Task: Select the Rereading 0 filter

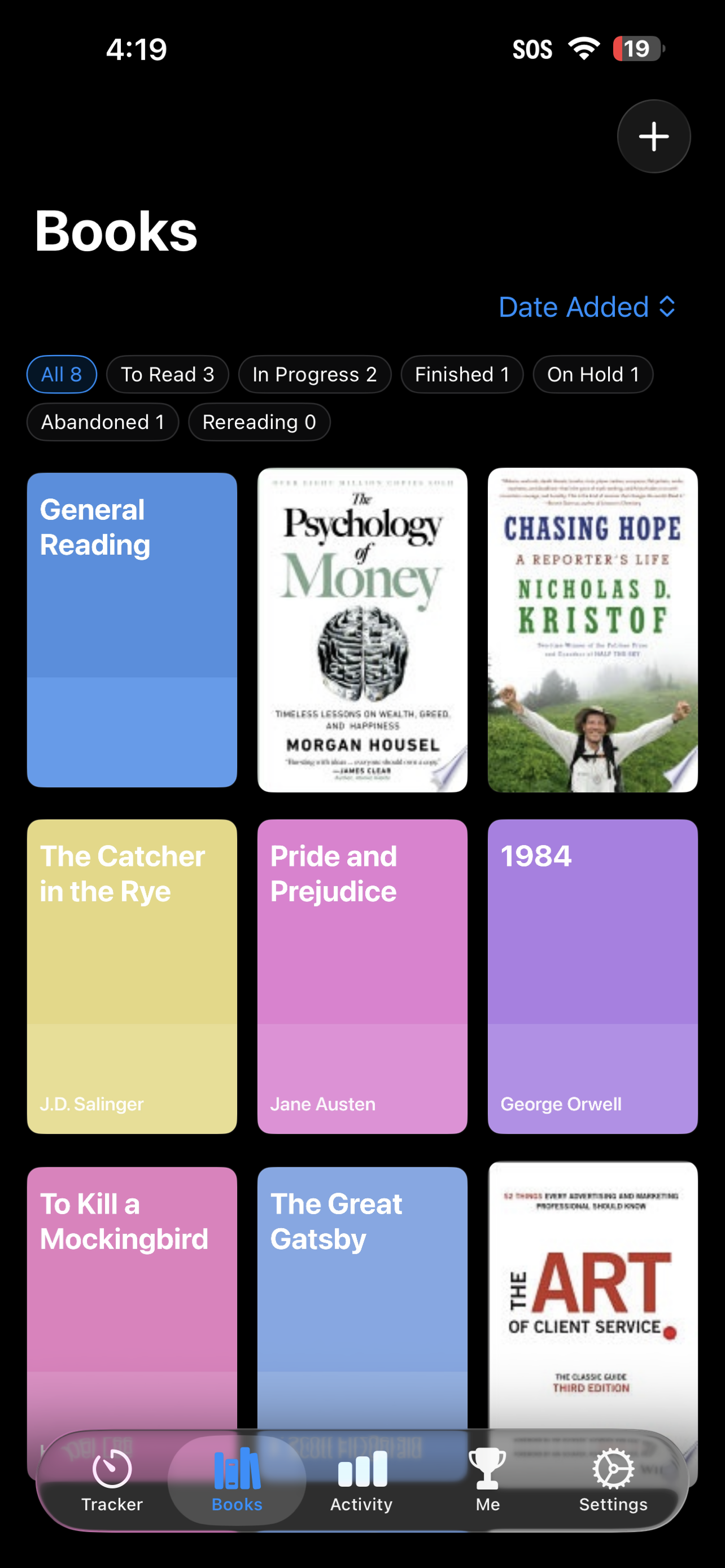Action: (259, 422)
